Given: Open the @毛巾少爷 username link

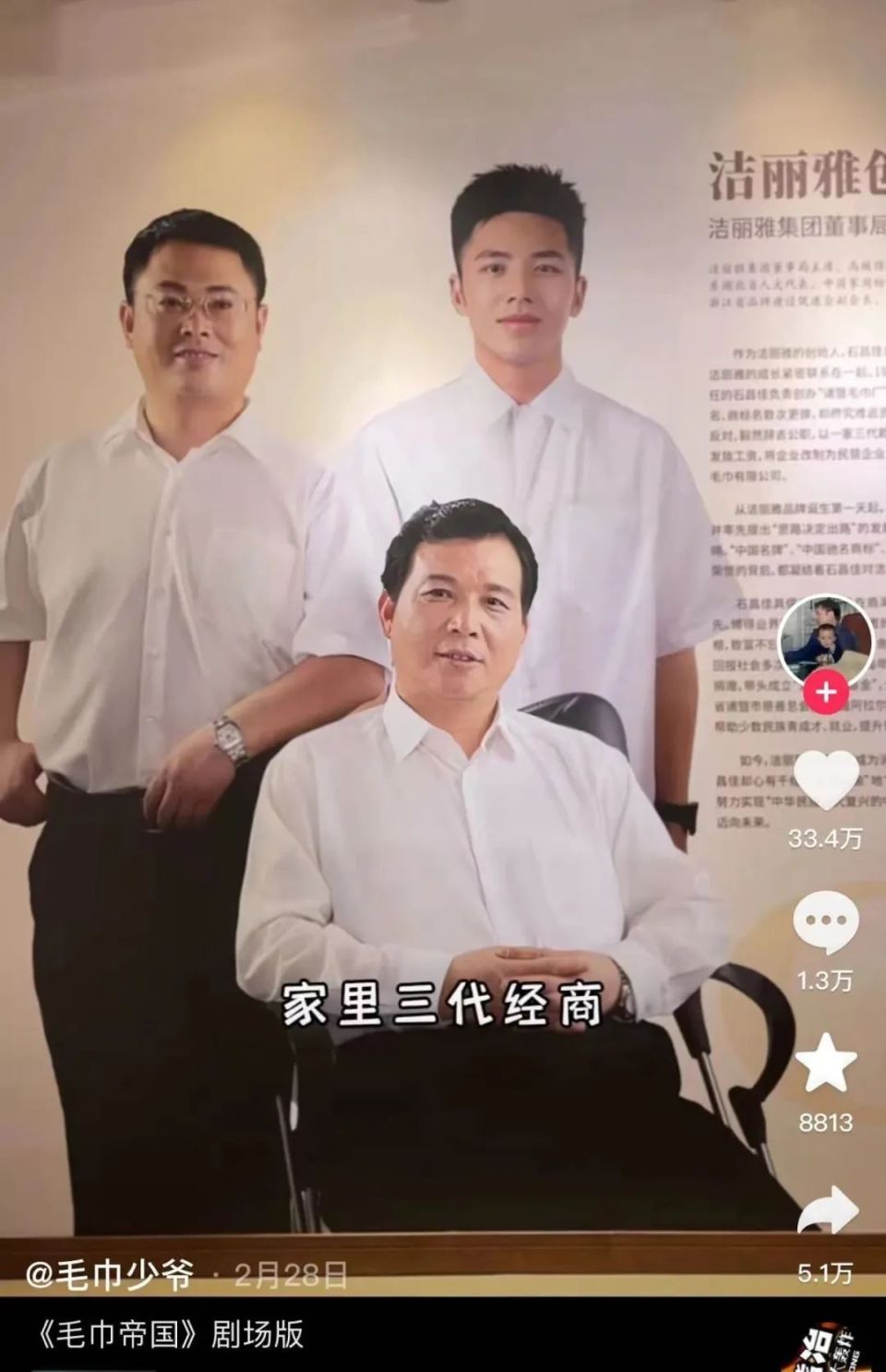Looking at the screenshot, I should [109, 1275].
